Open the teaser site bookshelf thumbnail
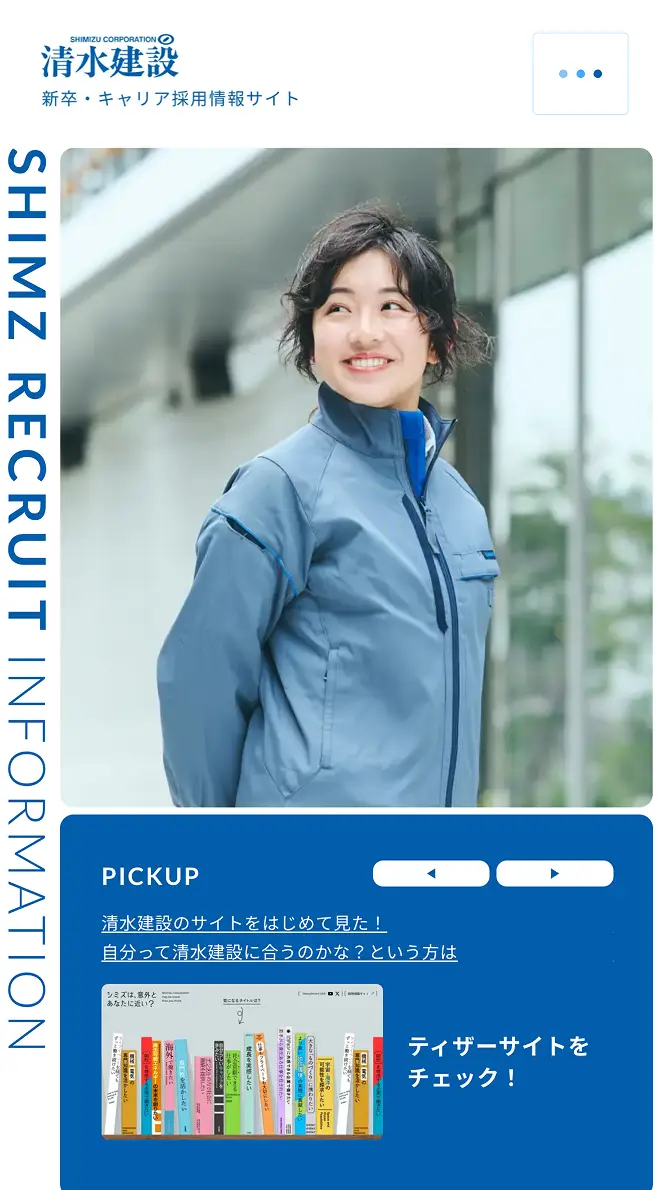670x1190 pixels. (x=242, y=1061)
